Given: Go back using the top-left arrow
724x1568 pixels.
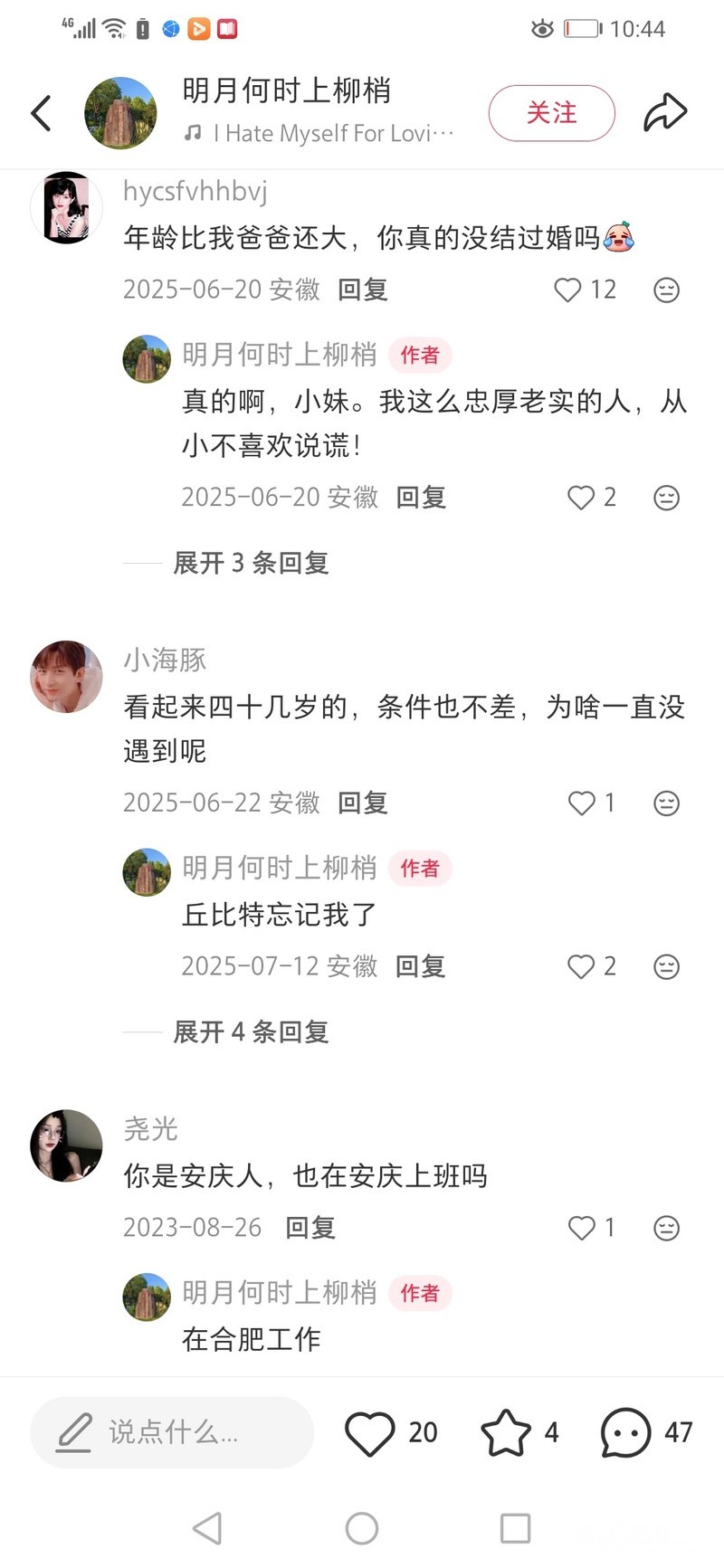Looking at the screenshot, I should [41, 113].
